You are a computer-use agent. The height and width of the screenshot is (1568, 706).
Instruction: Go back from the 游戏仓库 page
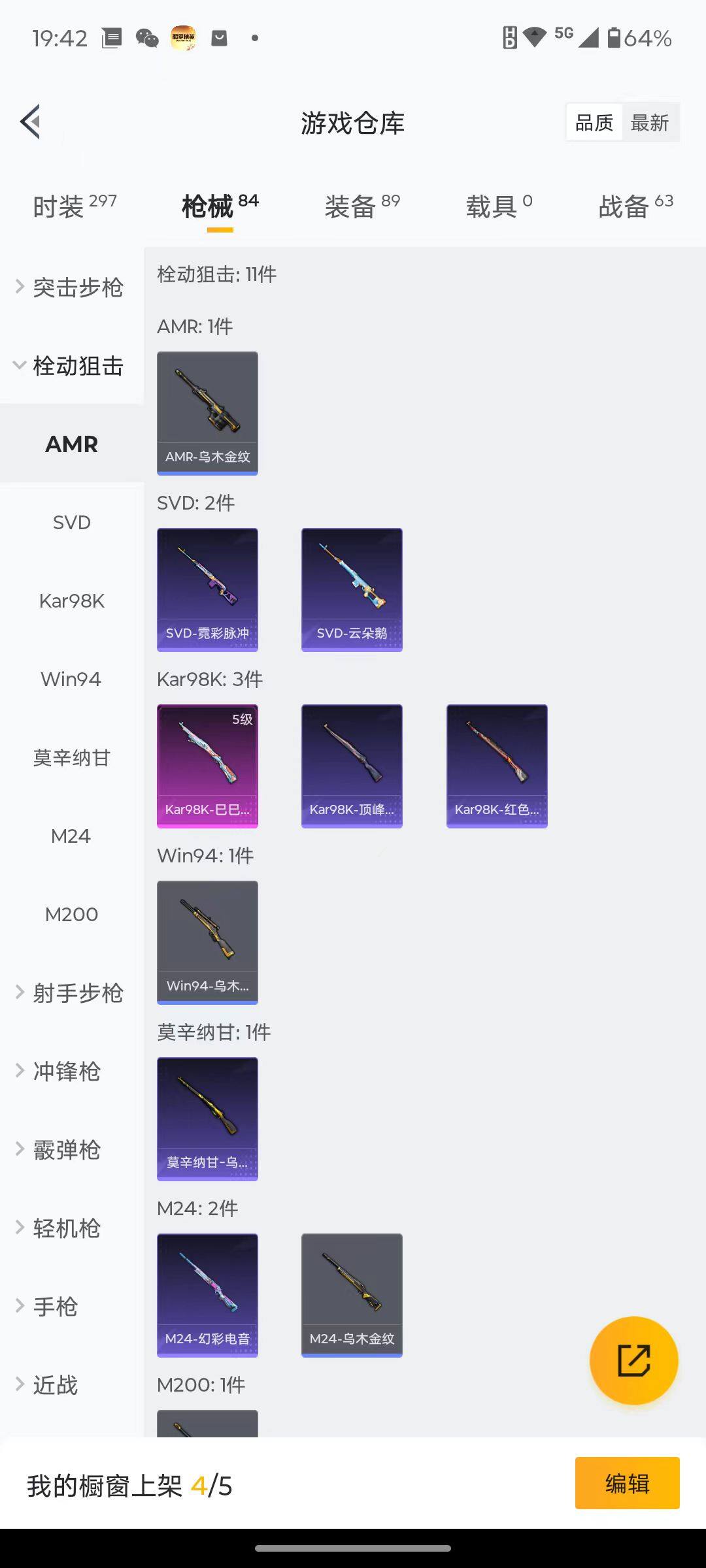pos(31,122)
